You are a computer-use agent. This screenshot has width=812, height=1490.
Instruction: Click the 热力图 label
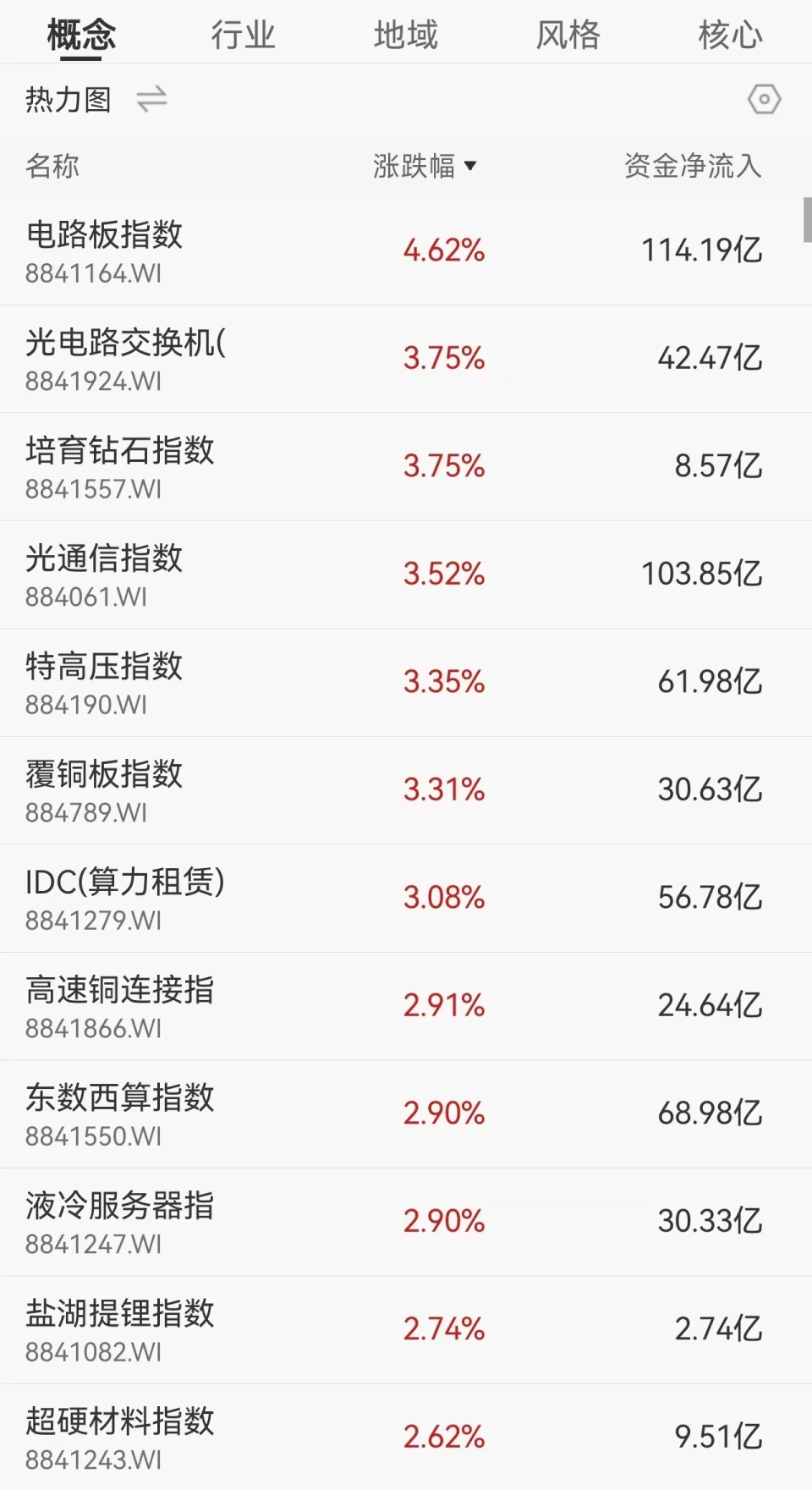(68, 98)
